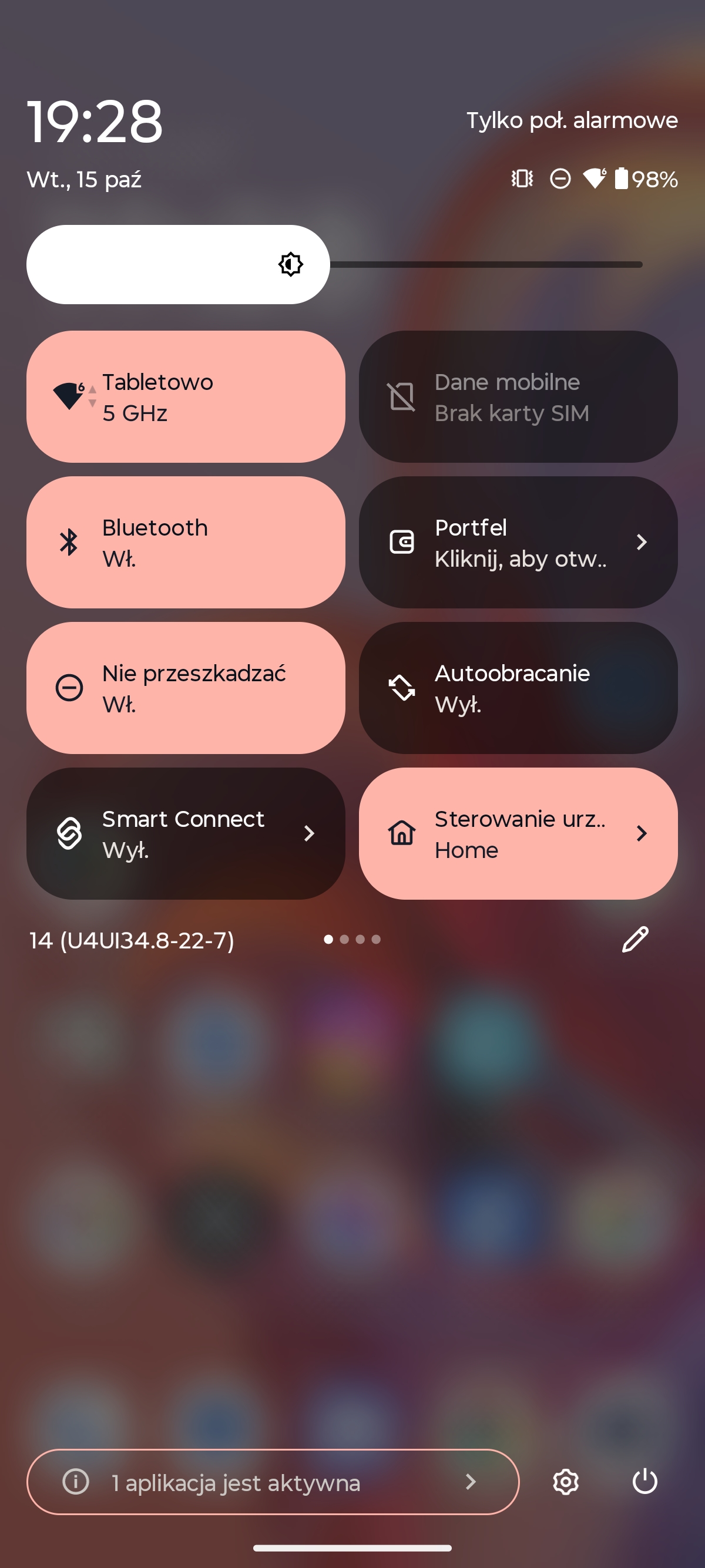The width and height of the screenshot is (705, 1568).
Task: Open the power menu button
Action: click(x=644, y=1482)
